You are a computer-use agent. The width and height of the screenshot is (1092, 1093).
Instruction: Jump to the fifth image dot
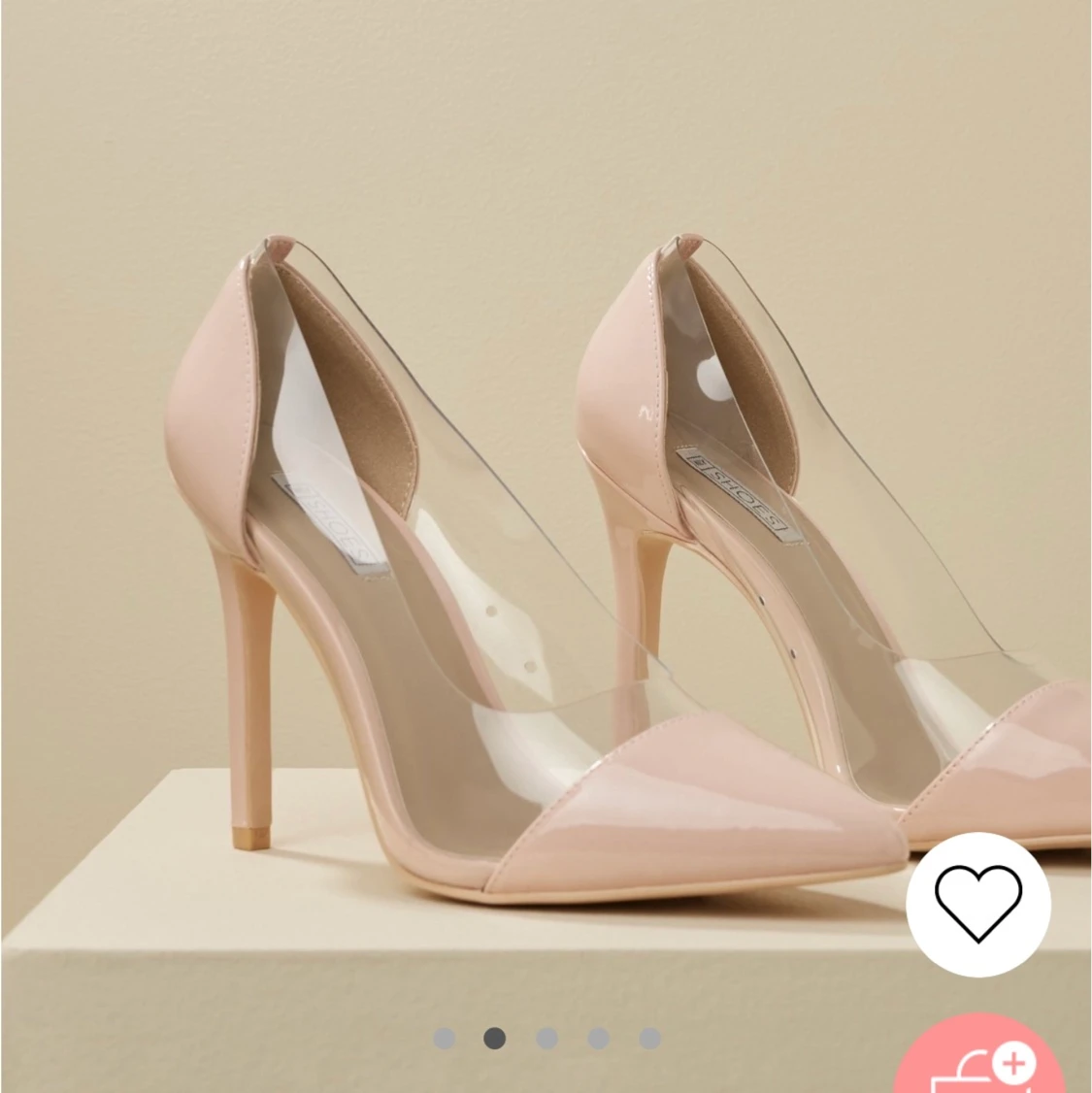(x=649, y=1039)
